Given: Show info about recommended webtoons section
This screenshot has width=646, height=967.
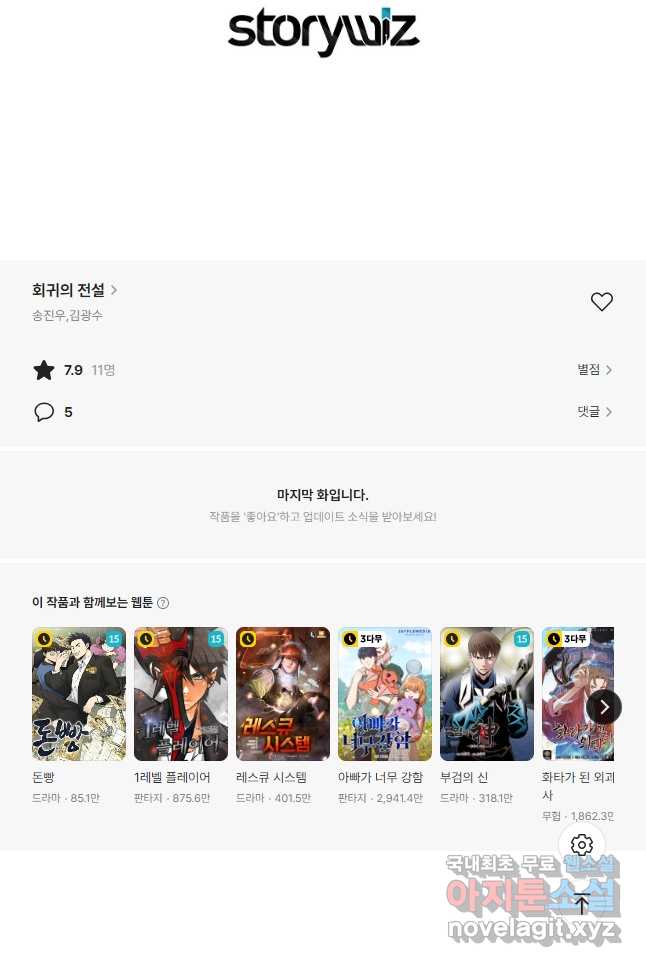Looking at the screenshot, I should (x=163, y=603).
